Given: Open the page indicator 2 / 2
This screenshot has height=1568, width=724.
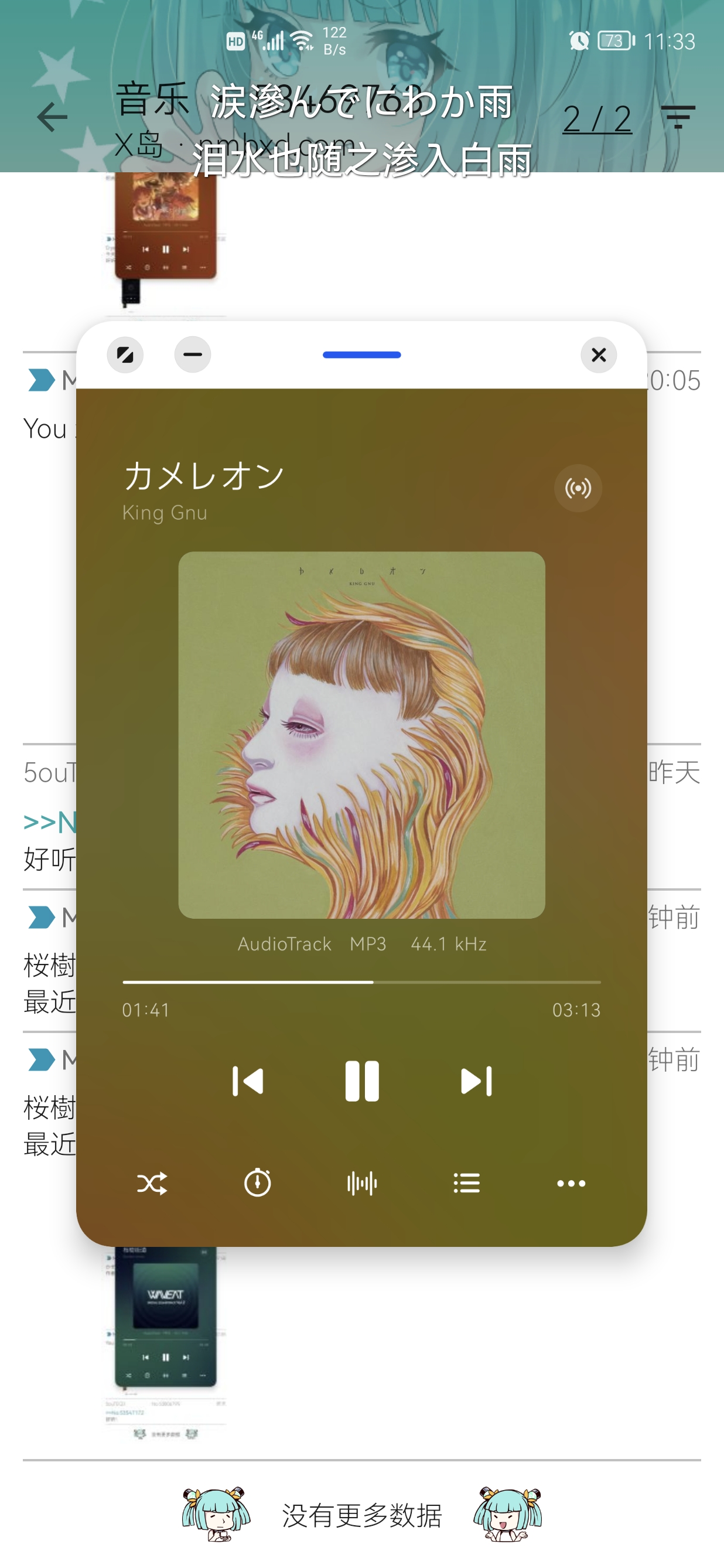Looking at the screenshot, I should pos(597,118).
